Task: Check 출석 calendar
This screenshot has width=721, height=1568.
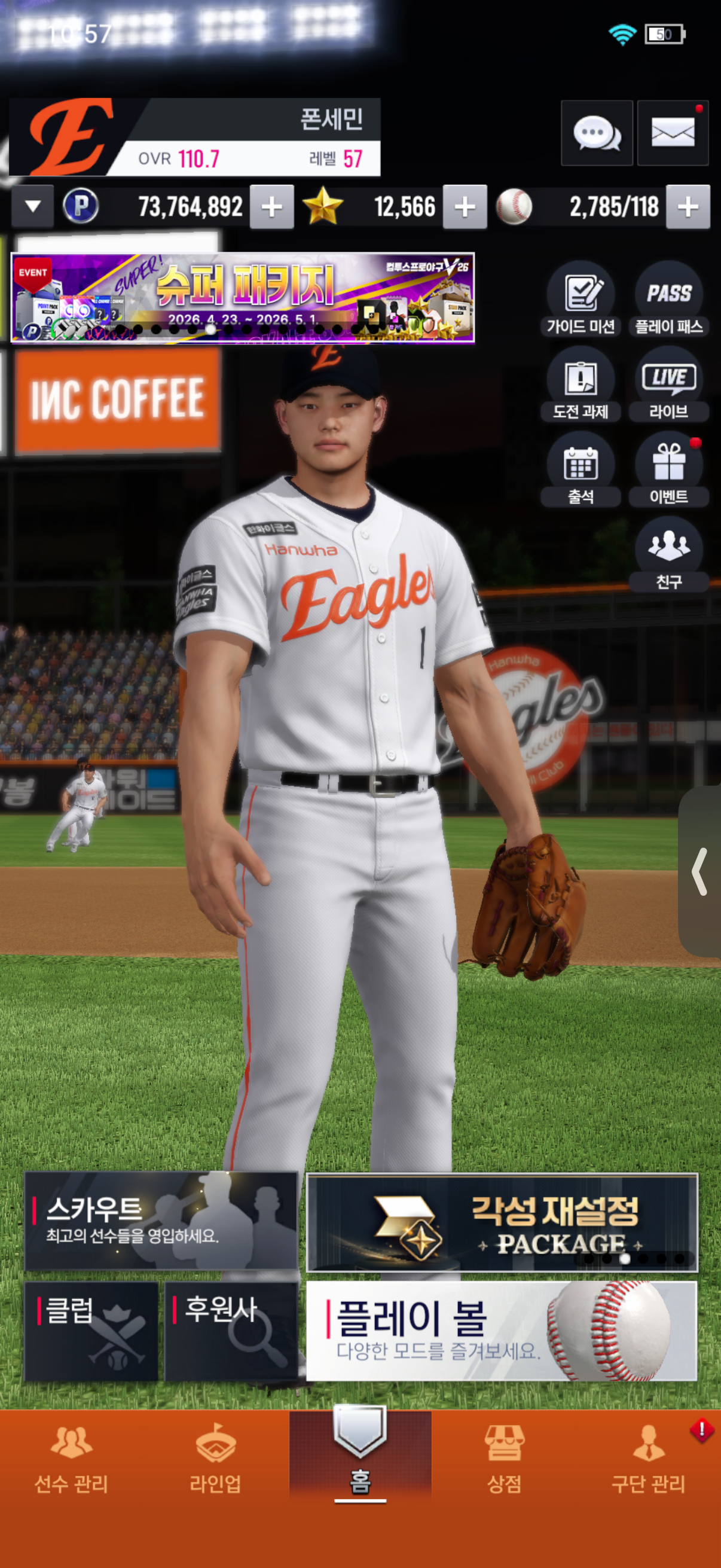Action: point(581,470)
